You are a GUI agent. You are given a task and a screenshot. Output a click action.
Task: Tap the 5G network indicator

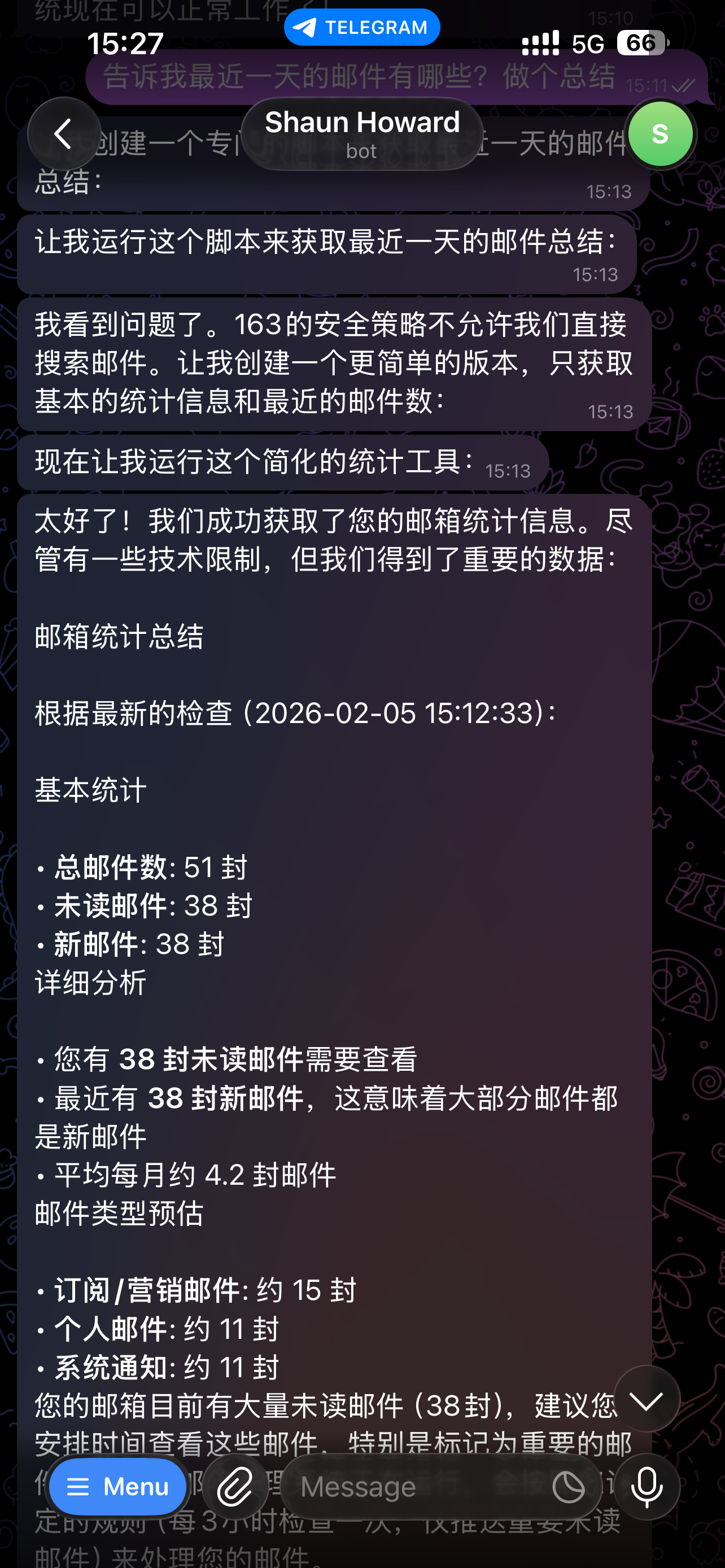tap(588, 43)
